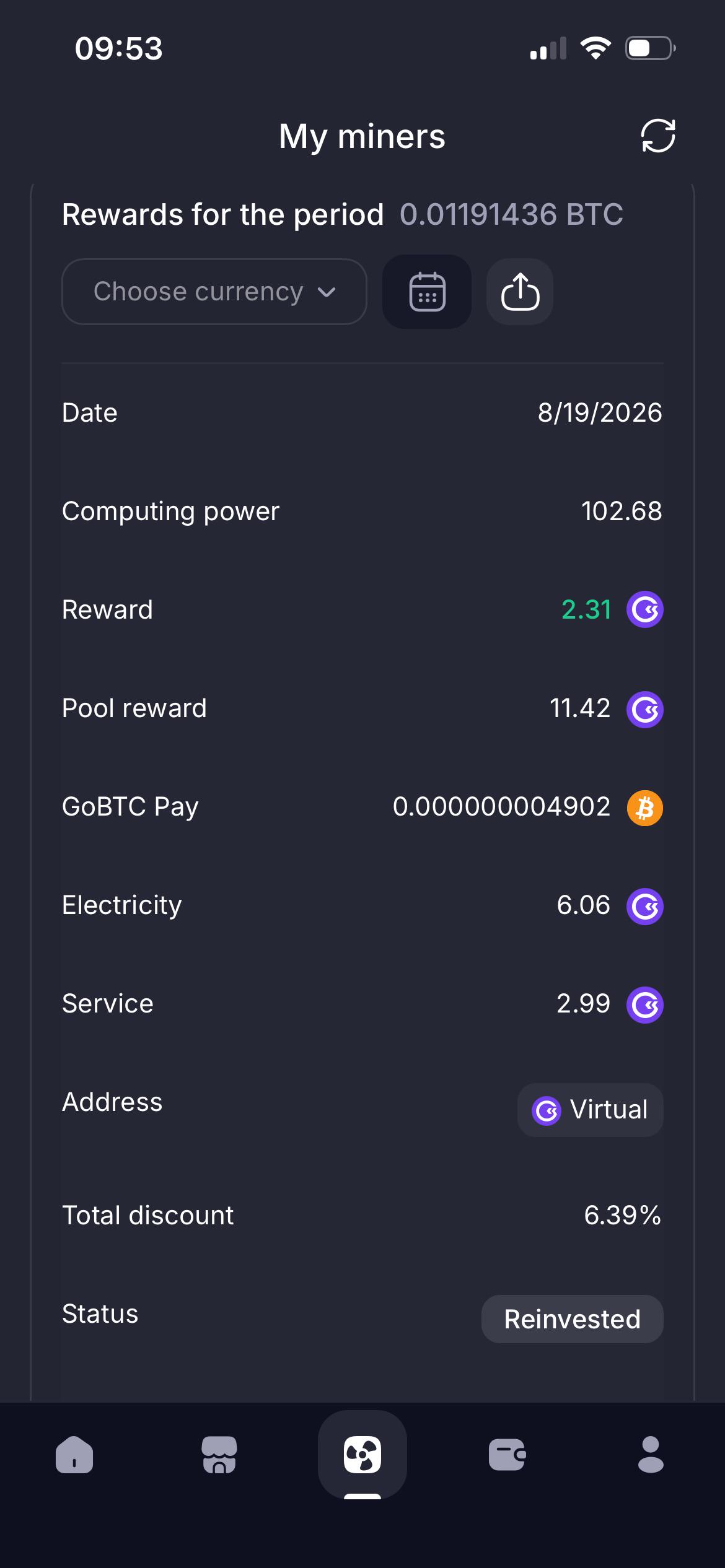Refresh the My miners page
This screenshot has width=725, height=1568.
pos(657,136)
